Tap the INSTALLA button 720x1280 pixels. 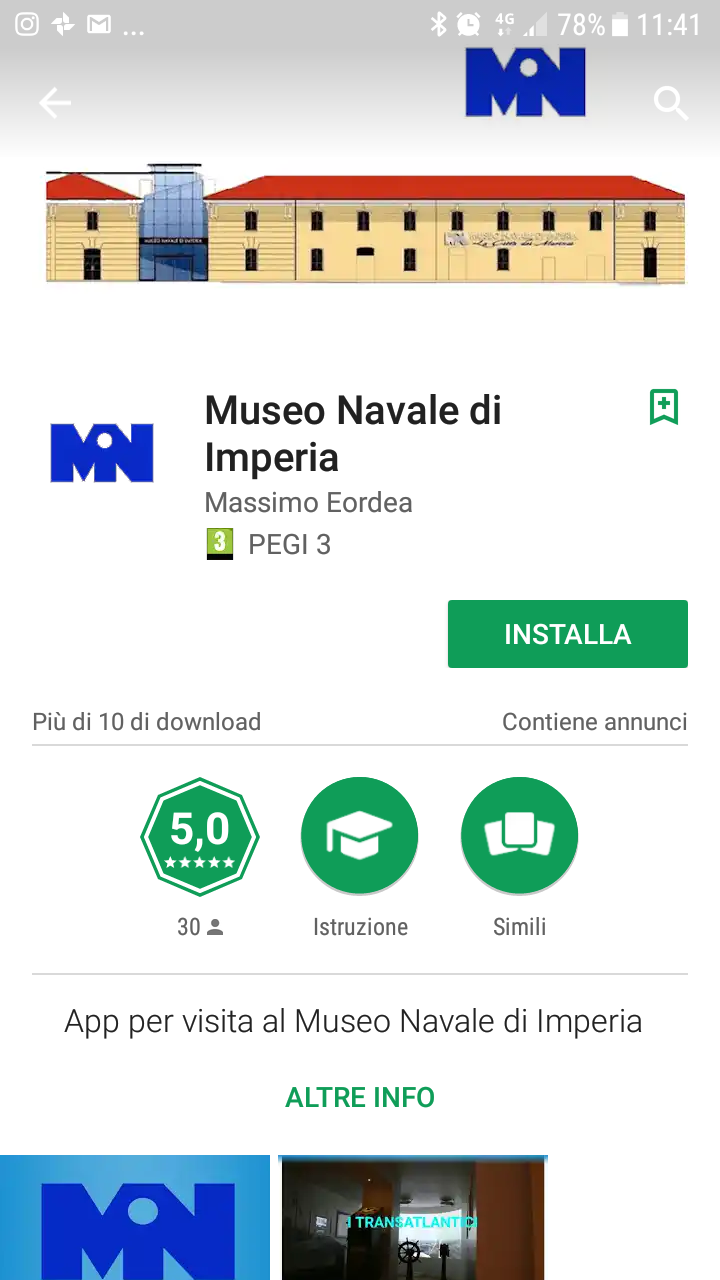567,634
